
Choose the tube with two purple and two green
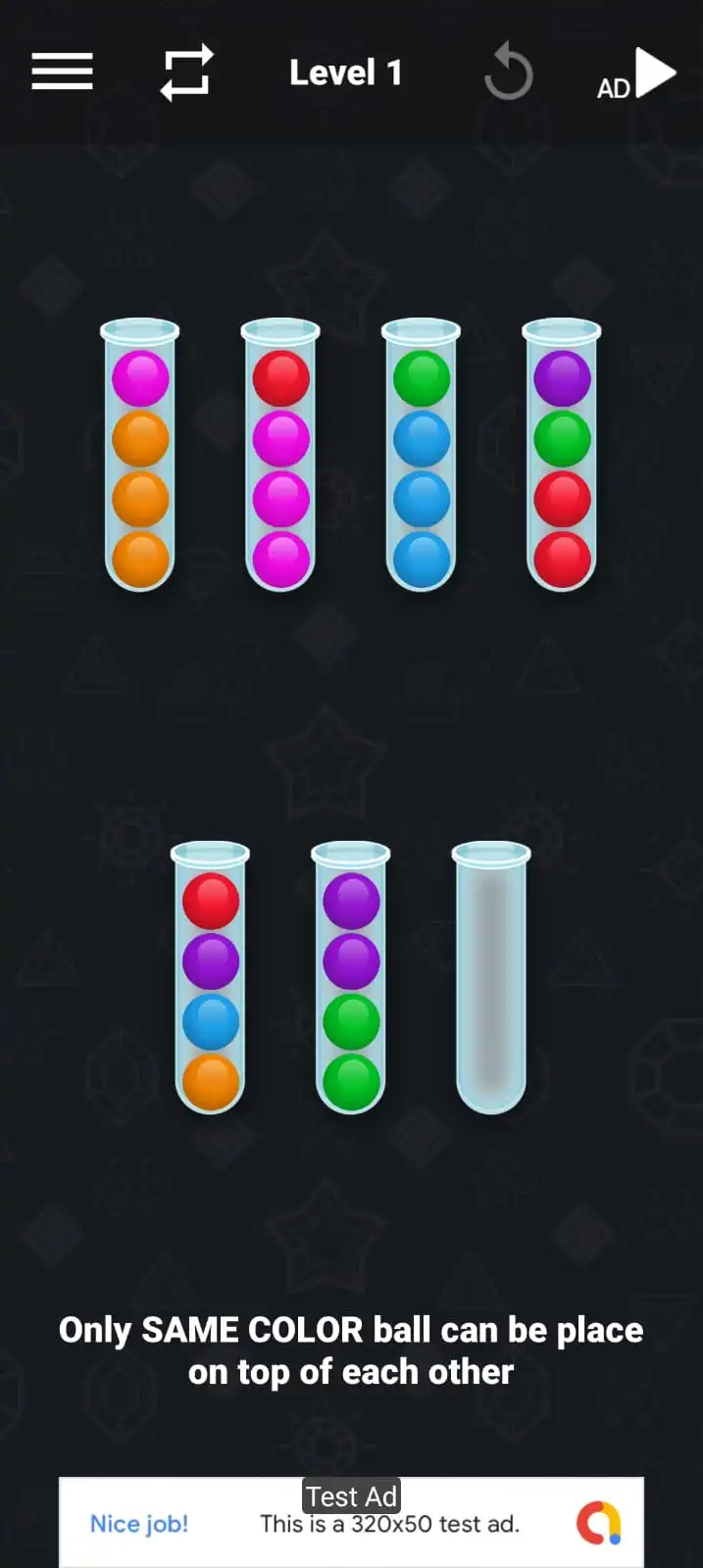pyautogui.click(x=351, y=978)
